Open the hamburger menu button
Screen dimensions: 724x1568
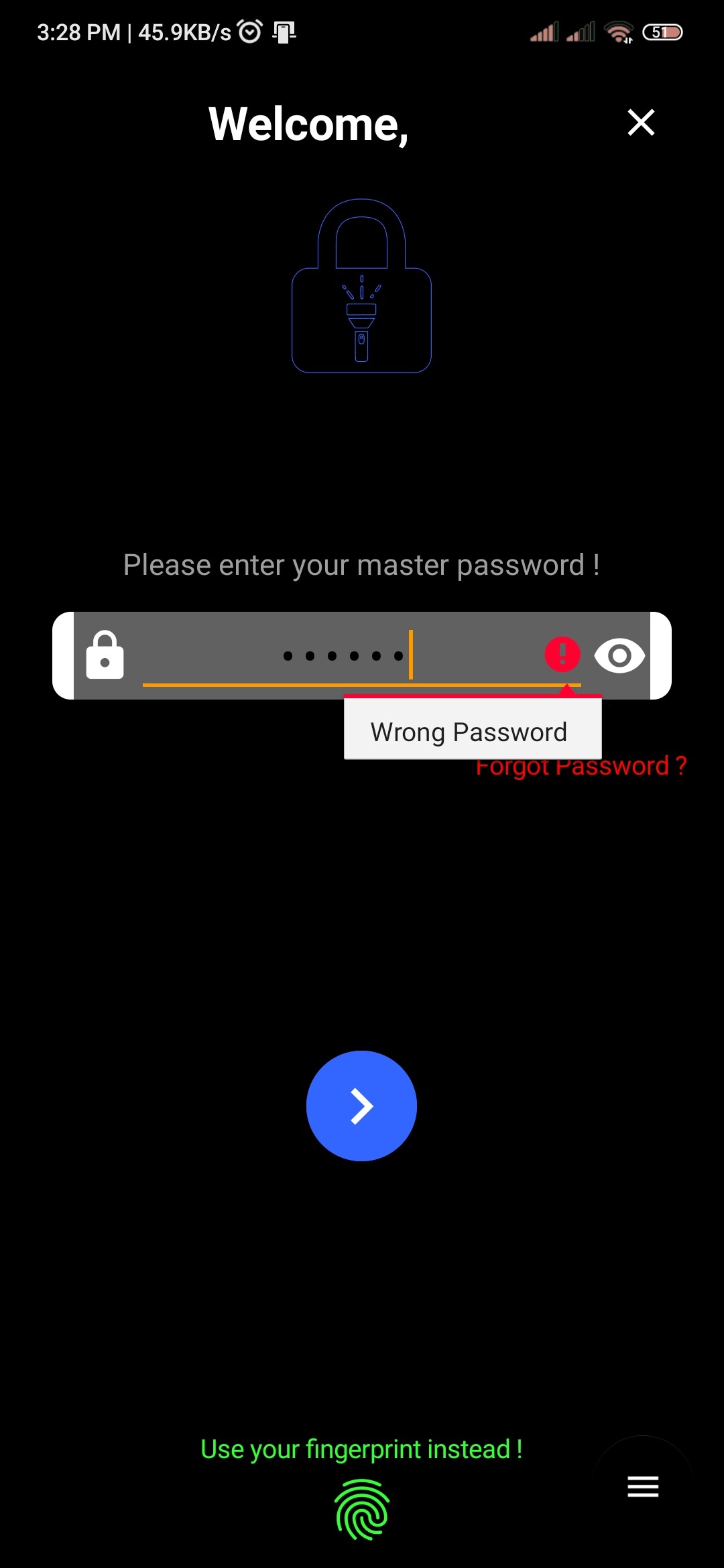click(643, 1486)
